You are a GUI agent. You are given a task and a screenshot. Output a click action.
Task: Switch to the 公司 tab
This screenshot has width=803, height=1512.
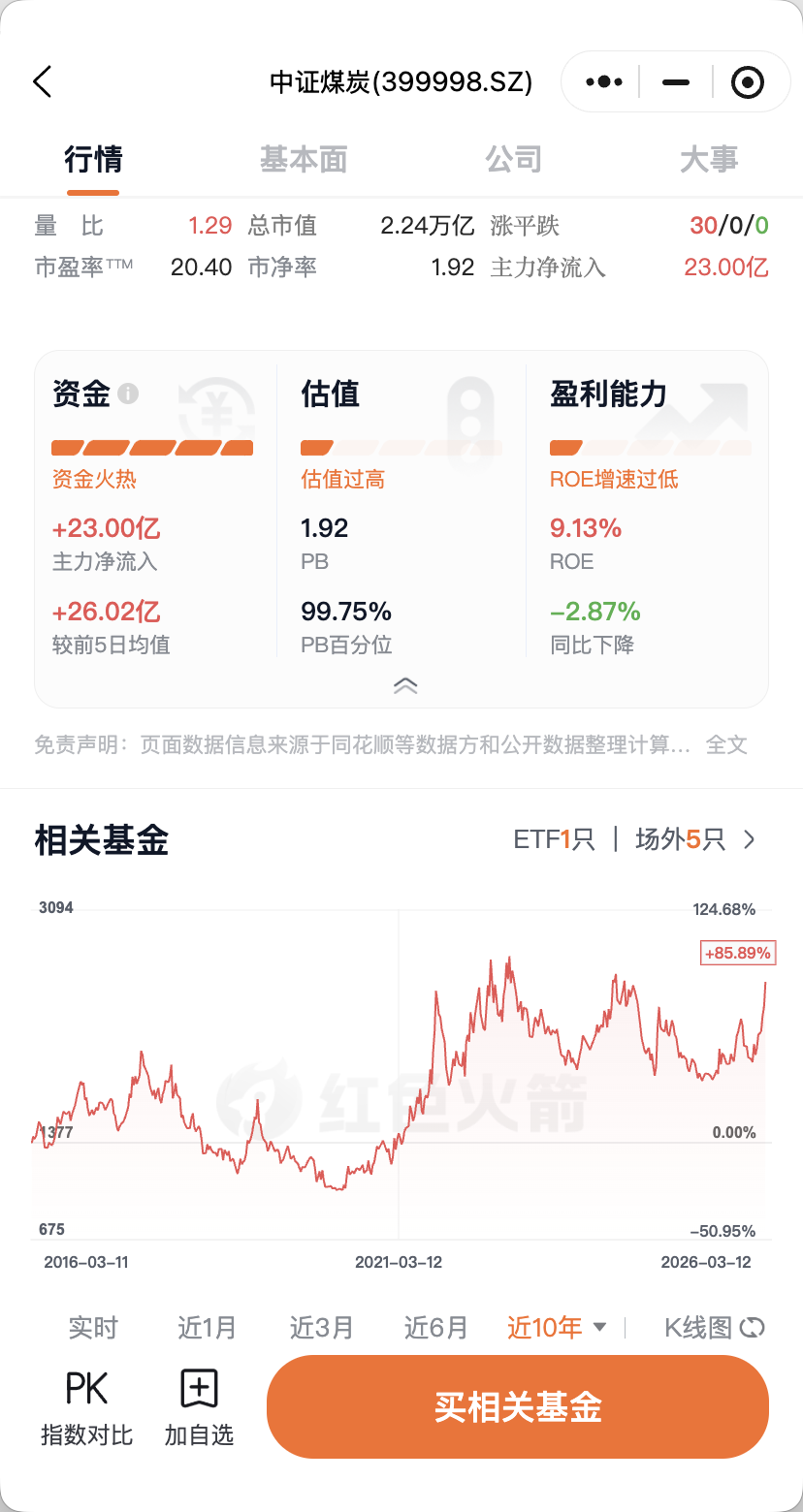pos(514,159)
